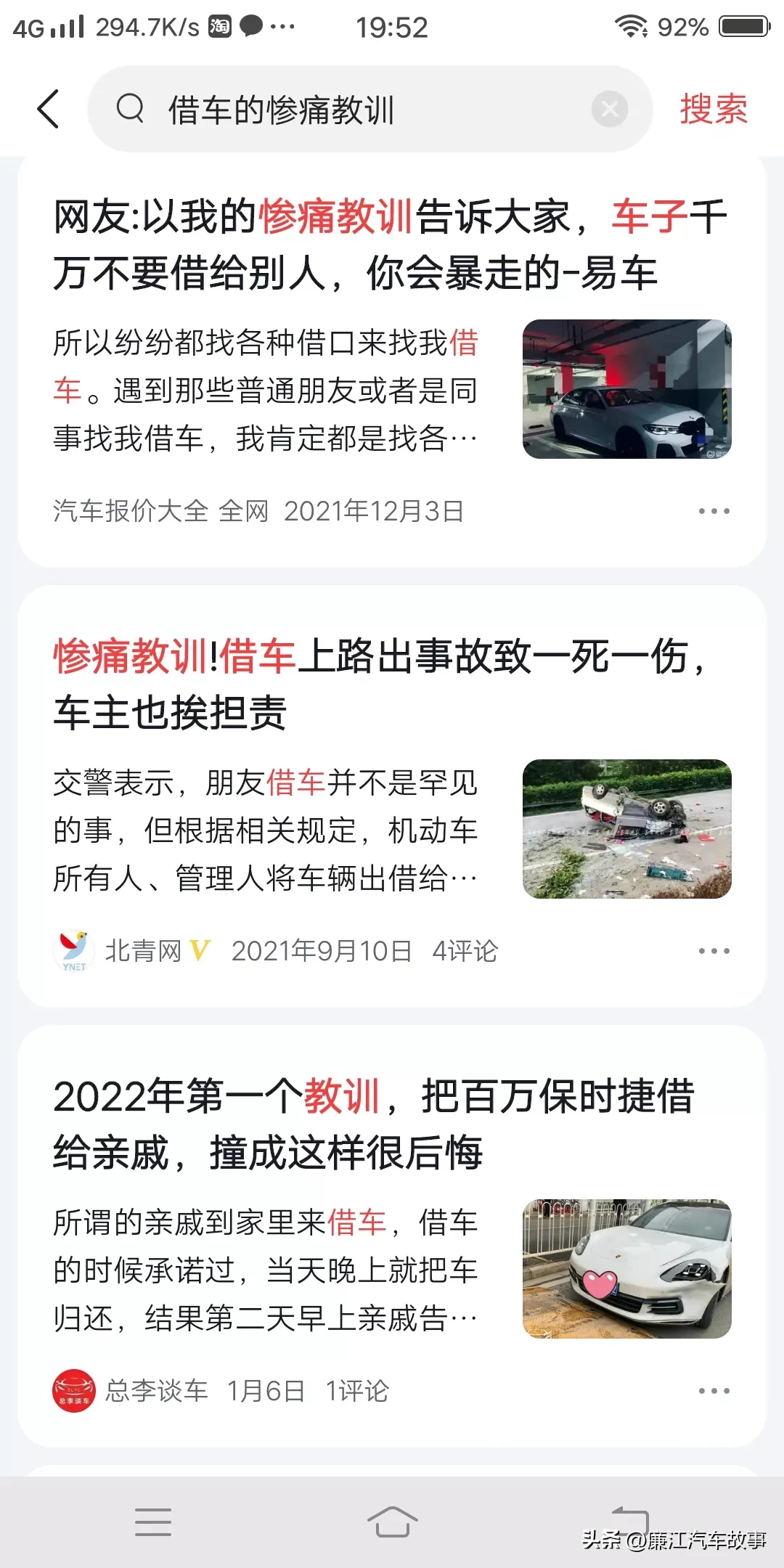The image size is (784, 1568).
Task: Open the system recent apps menu
Action: [153, 1522]
